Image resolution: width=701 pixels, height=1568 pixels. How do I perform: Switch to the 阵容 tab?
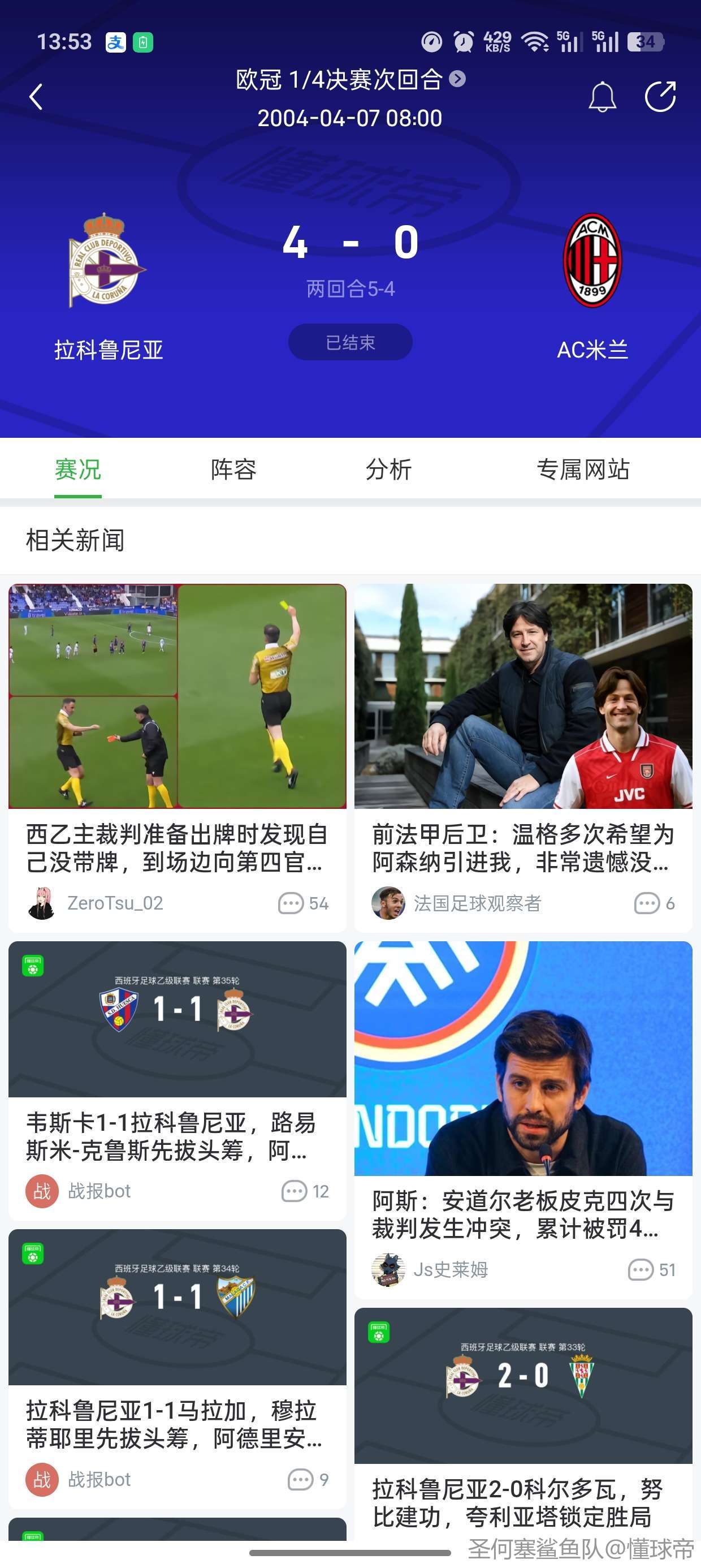233,469
